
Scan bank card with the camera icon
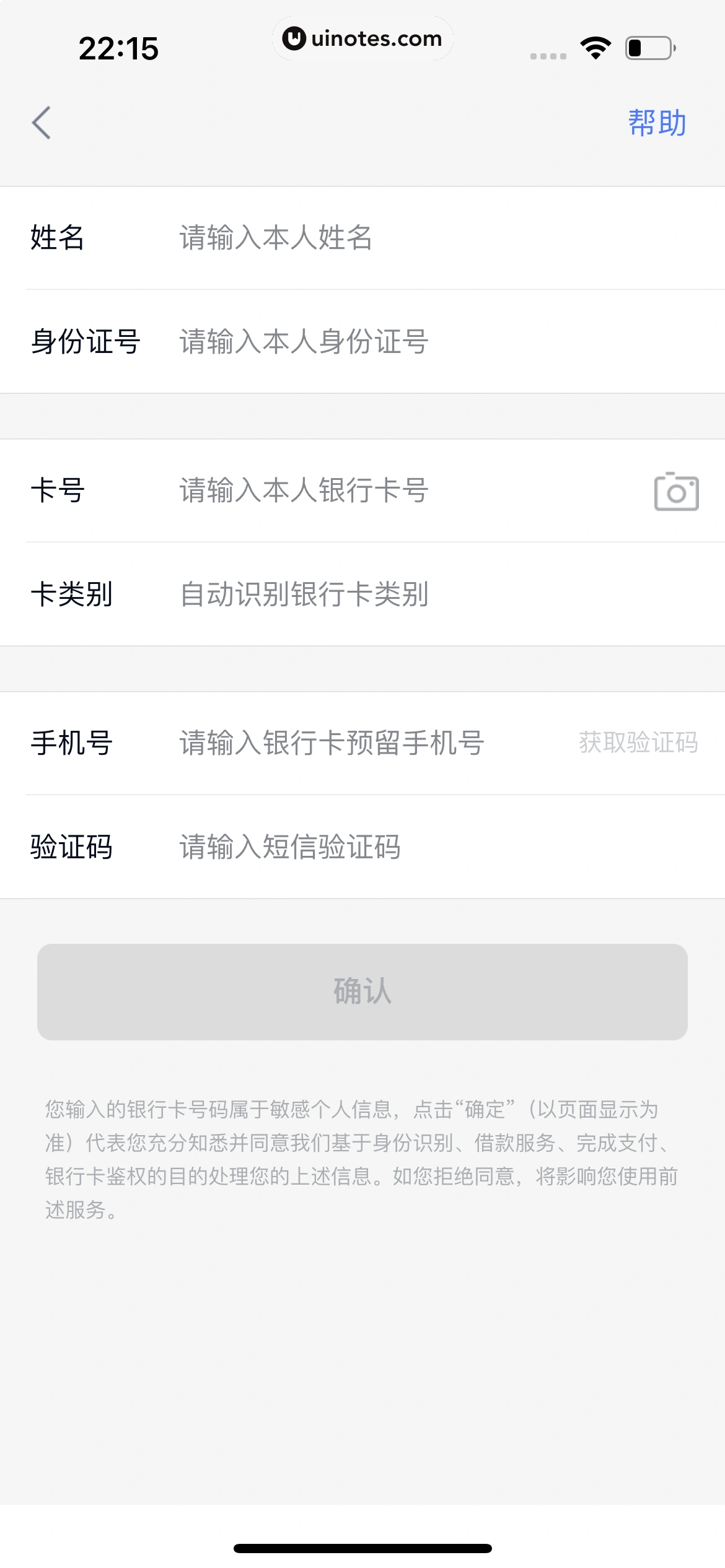point(676,492)
